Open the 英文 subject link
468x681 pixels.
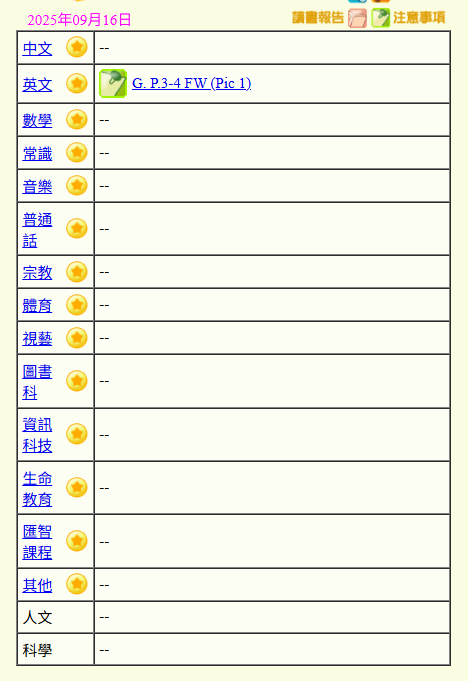point(37,84)
